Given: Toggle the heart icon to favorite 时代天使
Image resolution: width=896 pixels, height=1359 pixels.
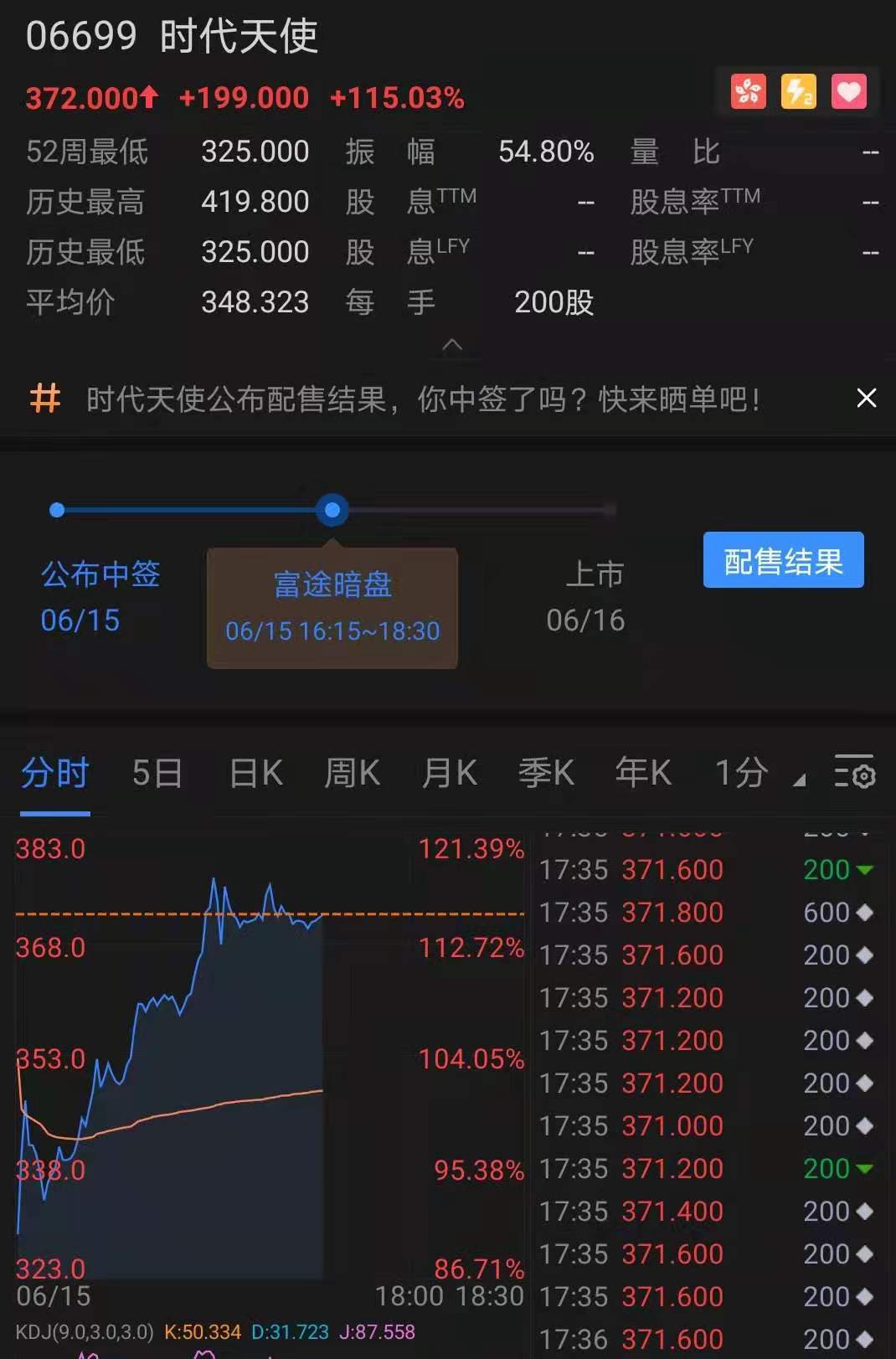Looking at the screenshot, I should click(850, 91).
